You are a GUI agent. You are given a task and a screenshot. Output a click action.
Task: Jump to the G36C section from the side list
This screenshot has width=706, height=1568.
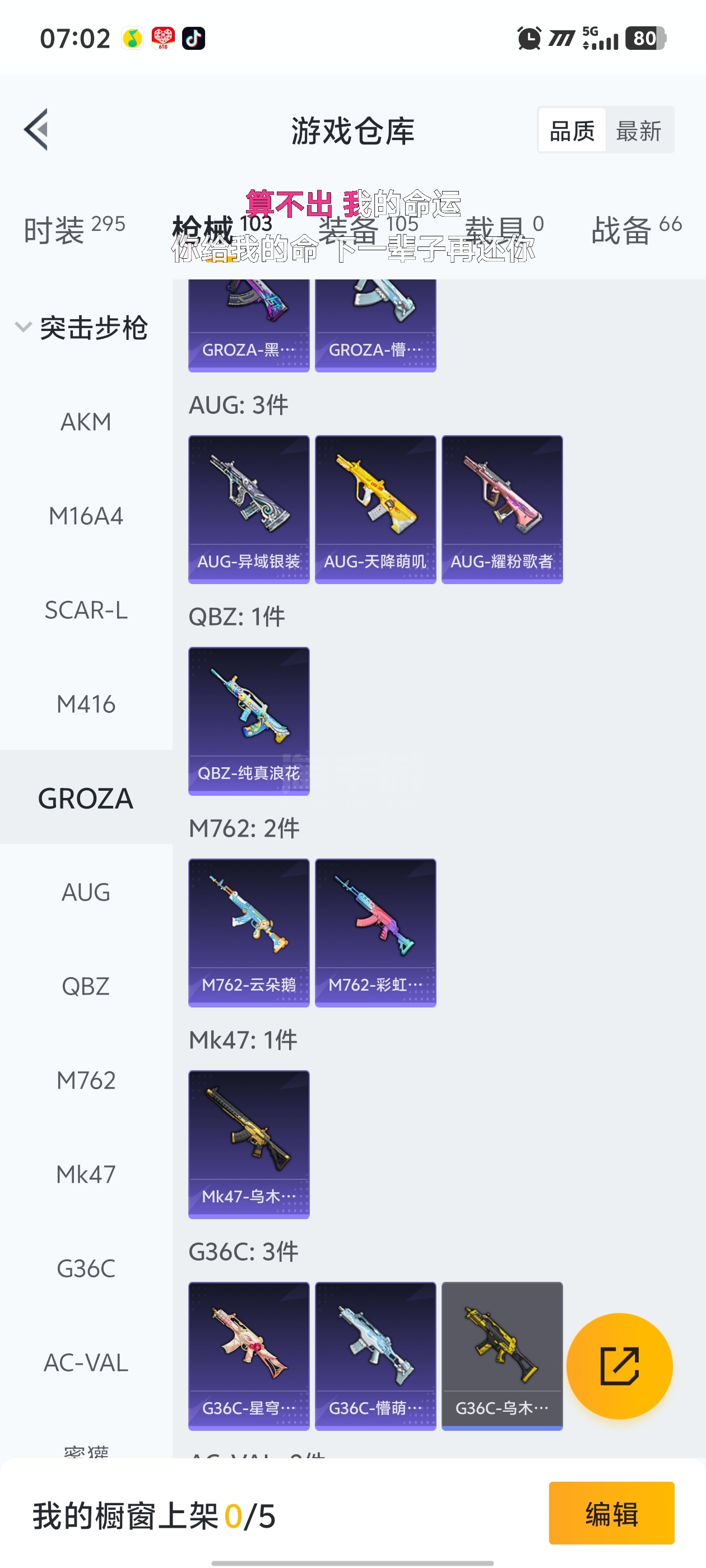[x=86, y=1268]
